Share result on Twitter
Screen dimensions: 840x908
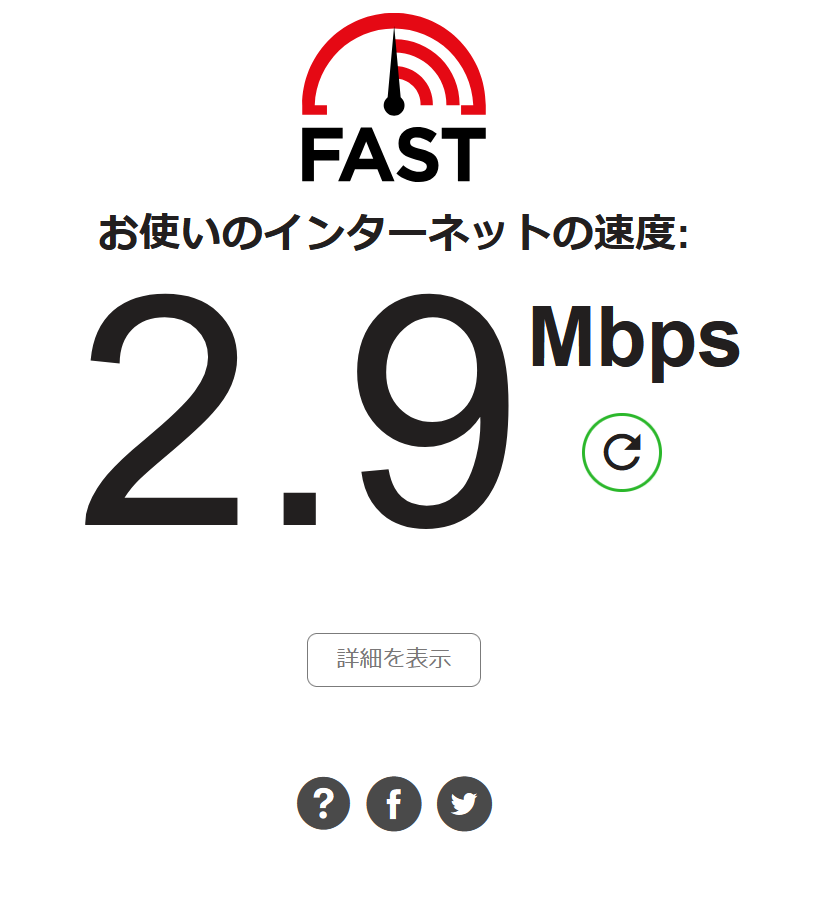point(464,803)
